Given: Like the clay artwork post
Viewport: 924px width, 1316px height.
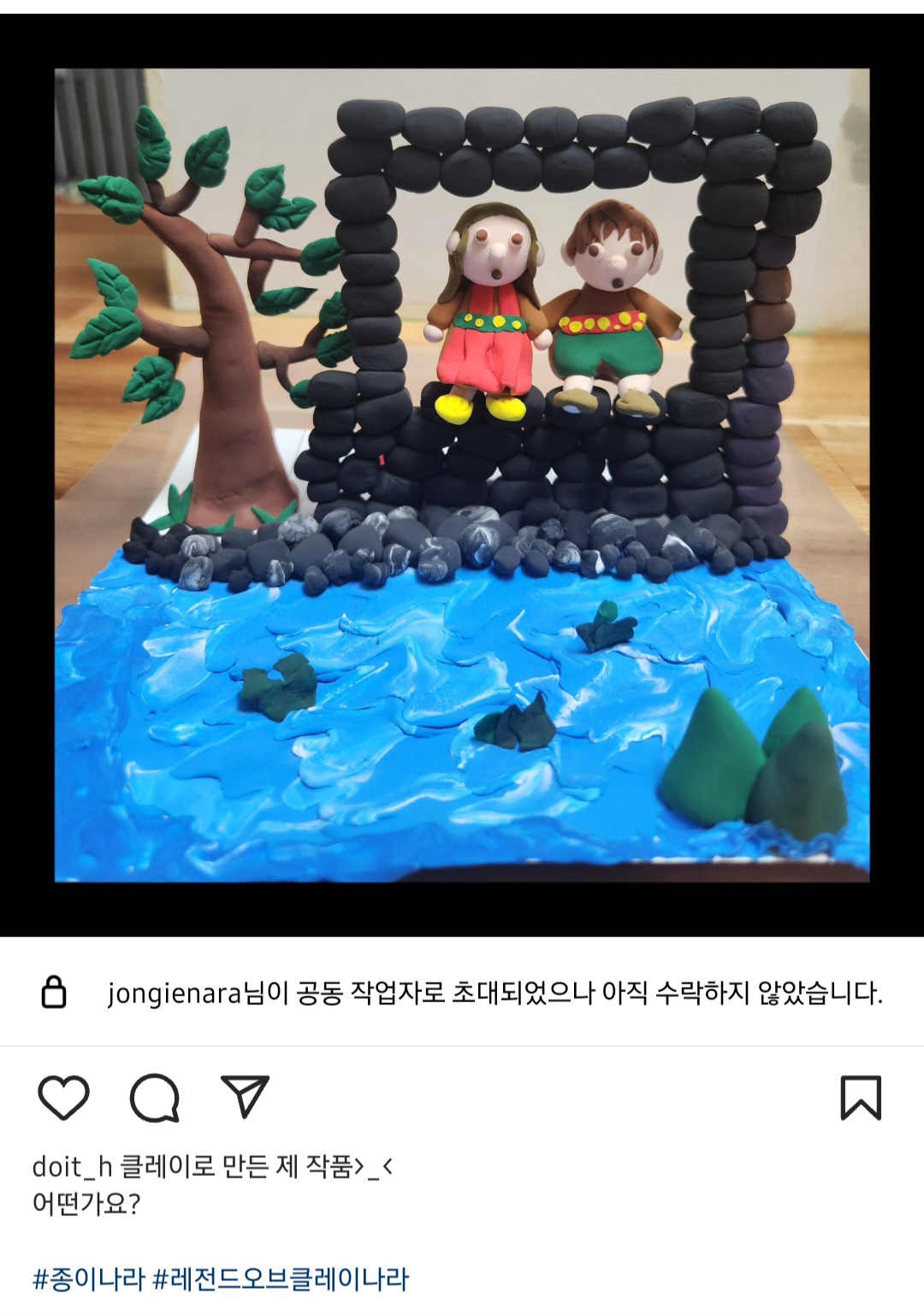Looking at the screenshot, I should tap(64, 1098).
